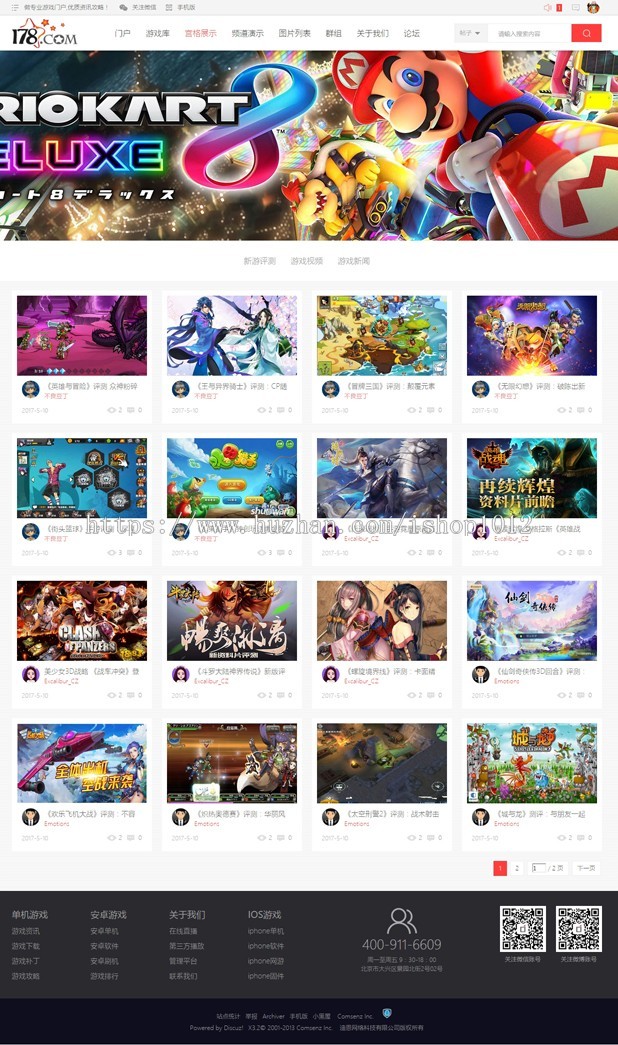
Task: Open the 《太空刑警2》 review card
Action: pyautogui.click(x=381, y=763)
